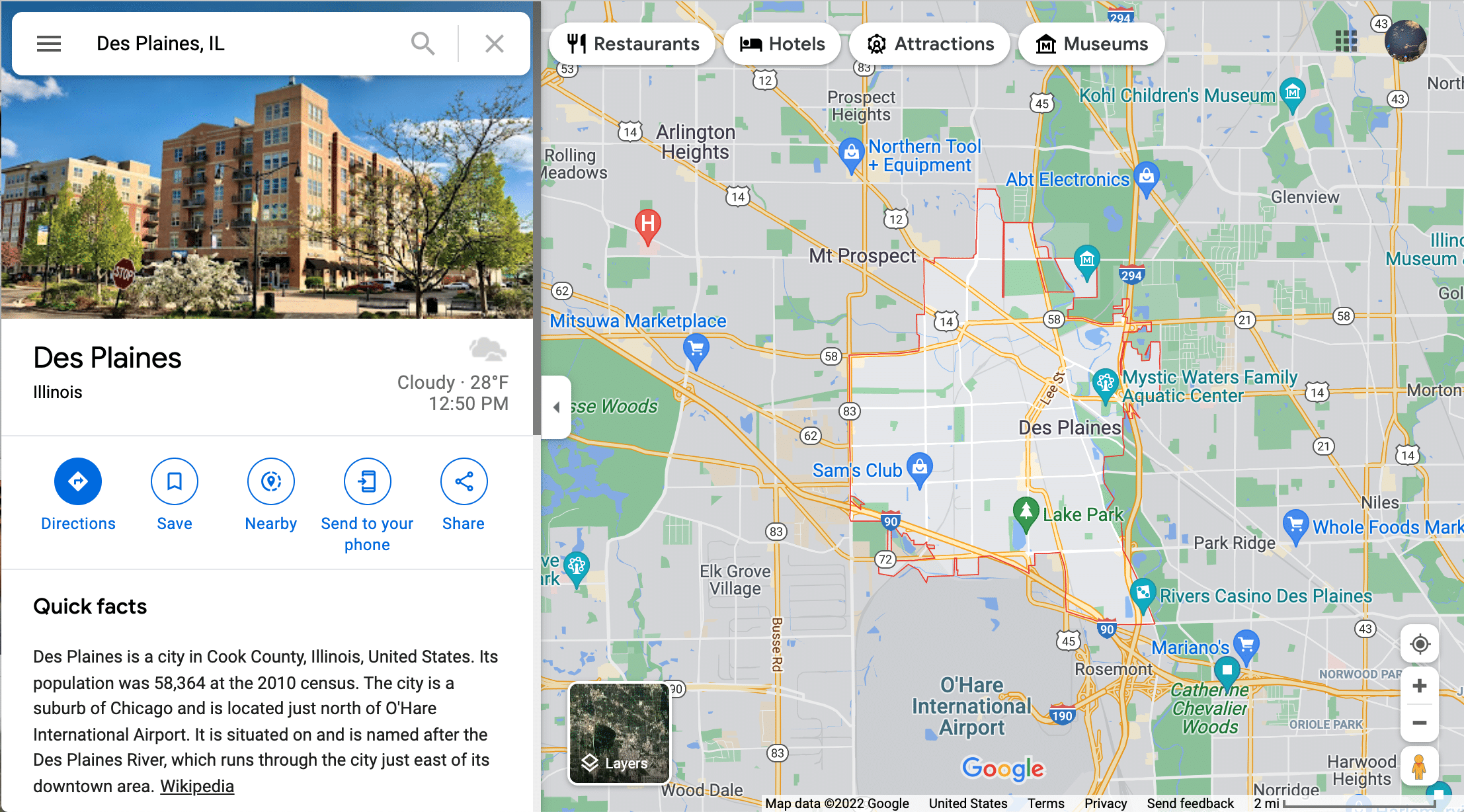
Task: Tap the search magnifier icon
Action: 423,44
